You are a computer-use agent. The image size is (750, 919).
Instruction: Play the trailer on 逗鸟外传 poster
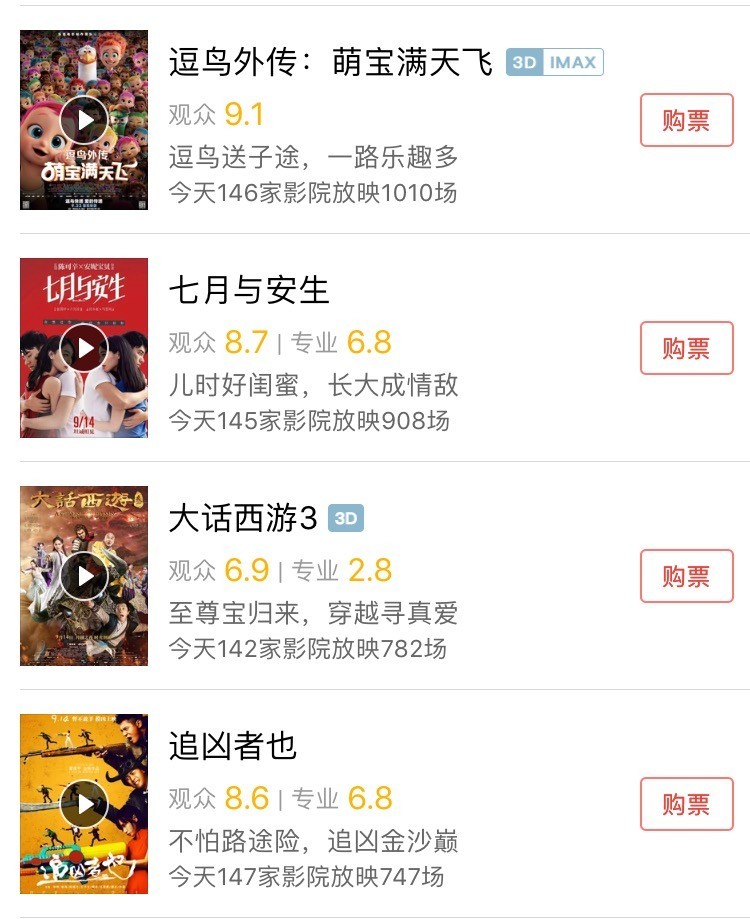coord(84,120)
